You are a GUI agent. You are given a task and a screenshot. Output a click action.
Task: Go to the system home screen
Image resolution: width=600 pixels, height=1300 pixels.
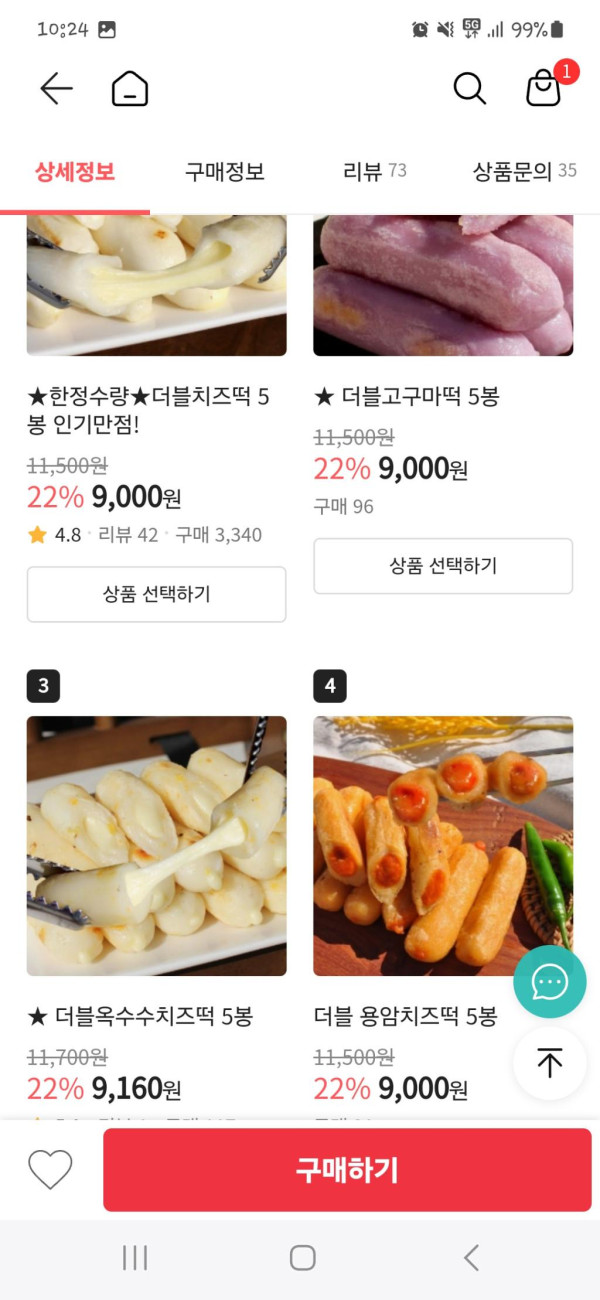click(302, 1258)
